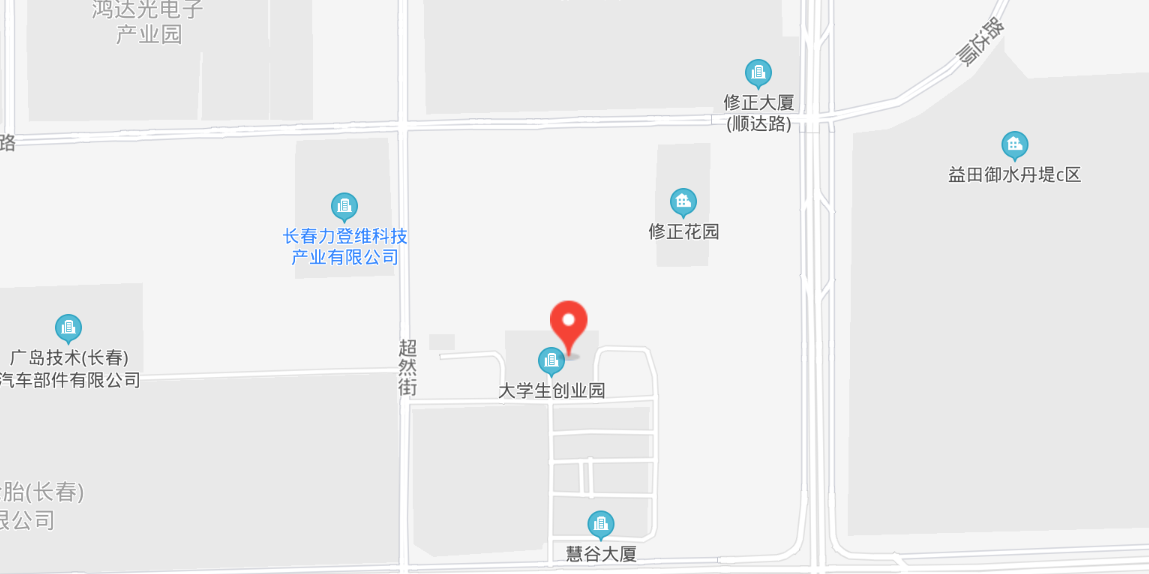Image resolution: width=1149 pixels, height=574 pixels.
Task: Select the 大学生创业园 map marker
Action: coord(551,361)
